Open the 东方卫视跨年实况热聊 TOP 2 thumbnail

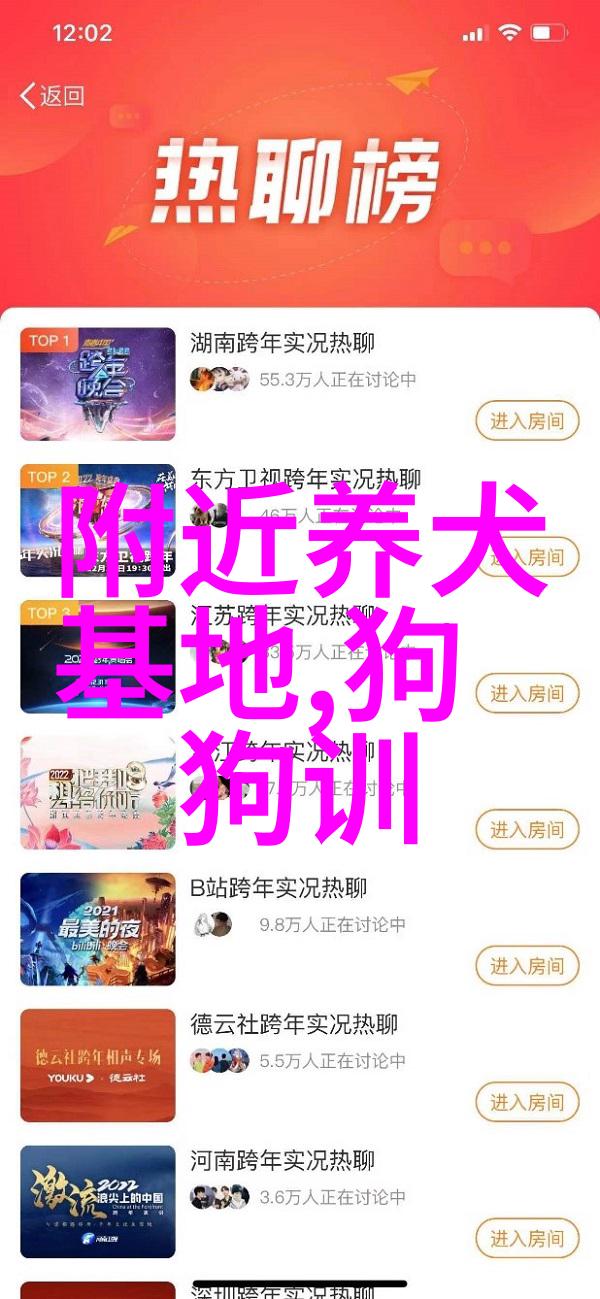click(98, 520)
